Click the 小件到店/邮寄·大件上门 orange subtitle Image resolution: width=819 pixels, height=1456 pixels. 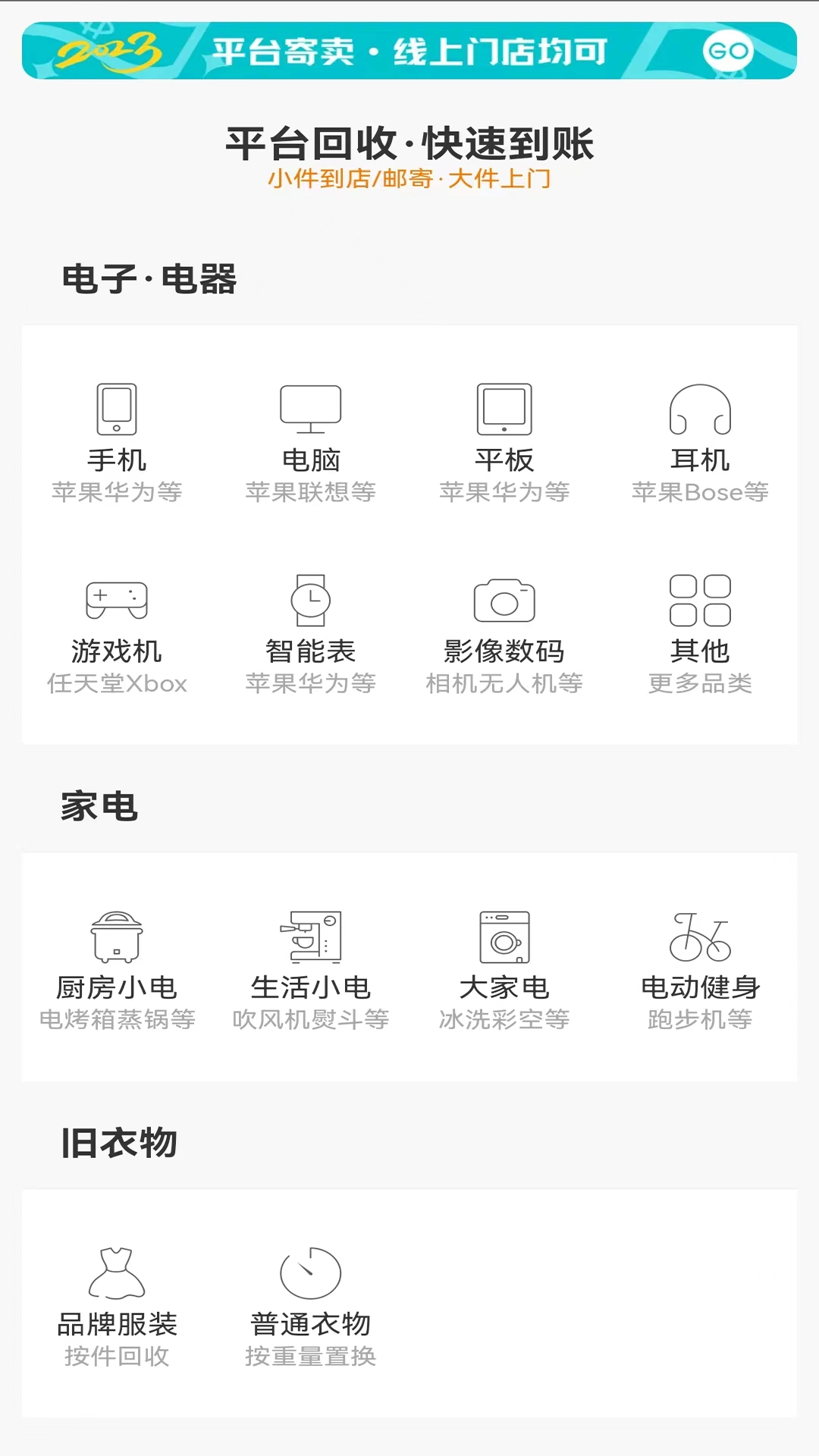[x=409, y=180]
